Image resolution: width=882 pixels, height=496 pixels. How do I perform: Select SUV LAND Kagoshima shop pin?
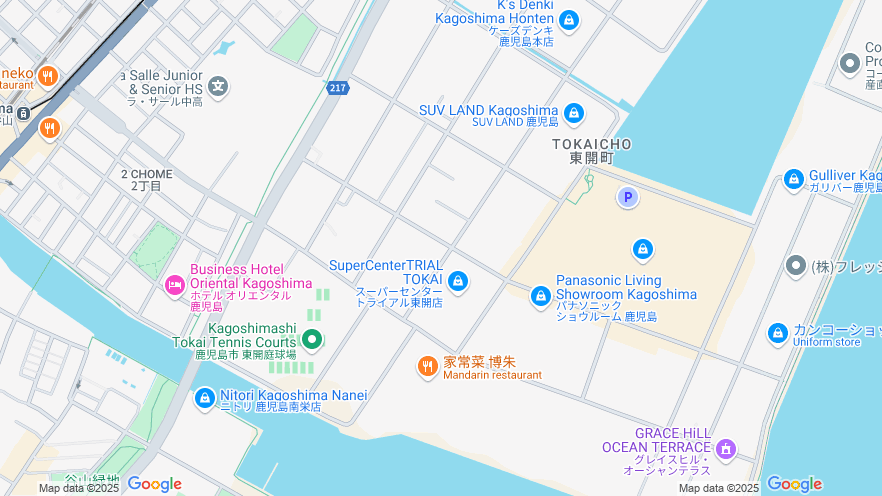[x=574, y=112]
